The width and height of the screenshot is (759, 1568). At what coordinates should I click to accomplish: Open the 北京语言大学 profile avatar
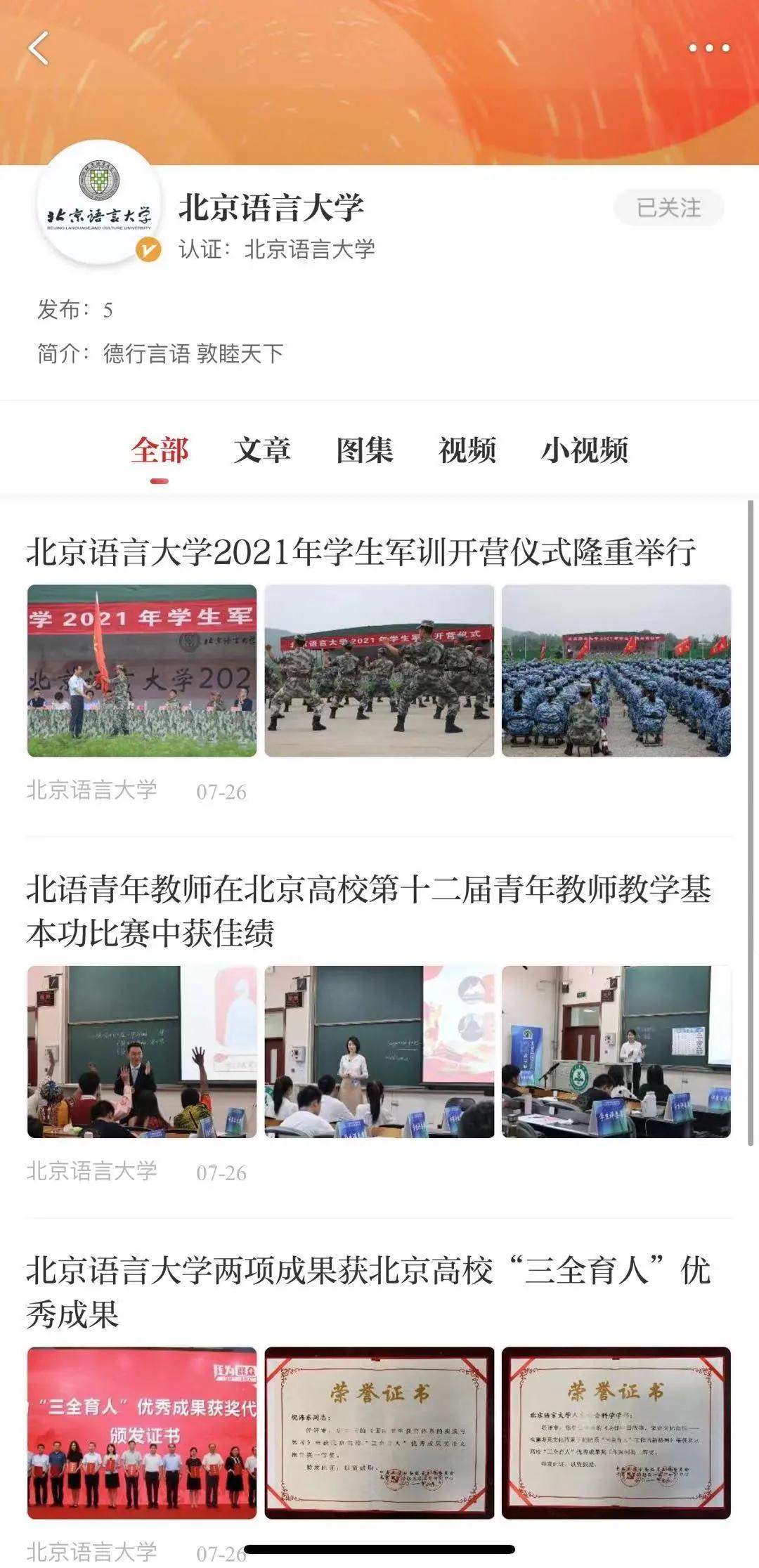point(99,204)
